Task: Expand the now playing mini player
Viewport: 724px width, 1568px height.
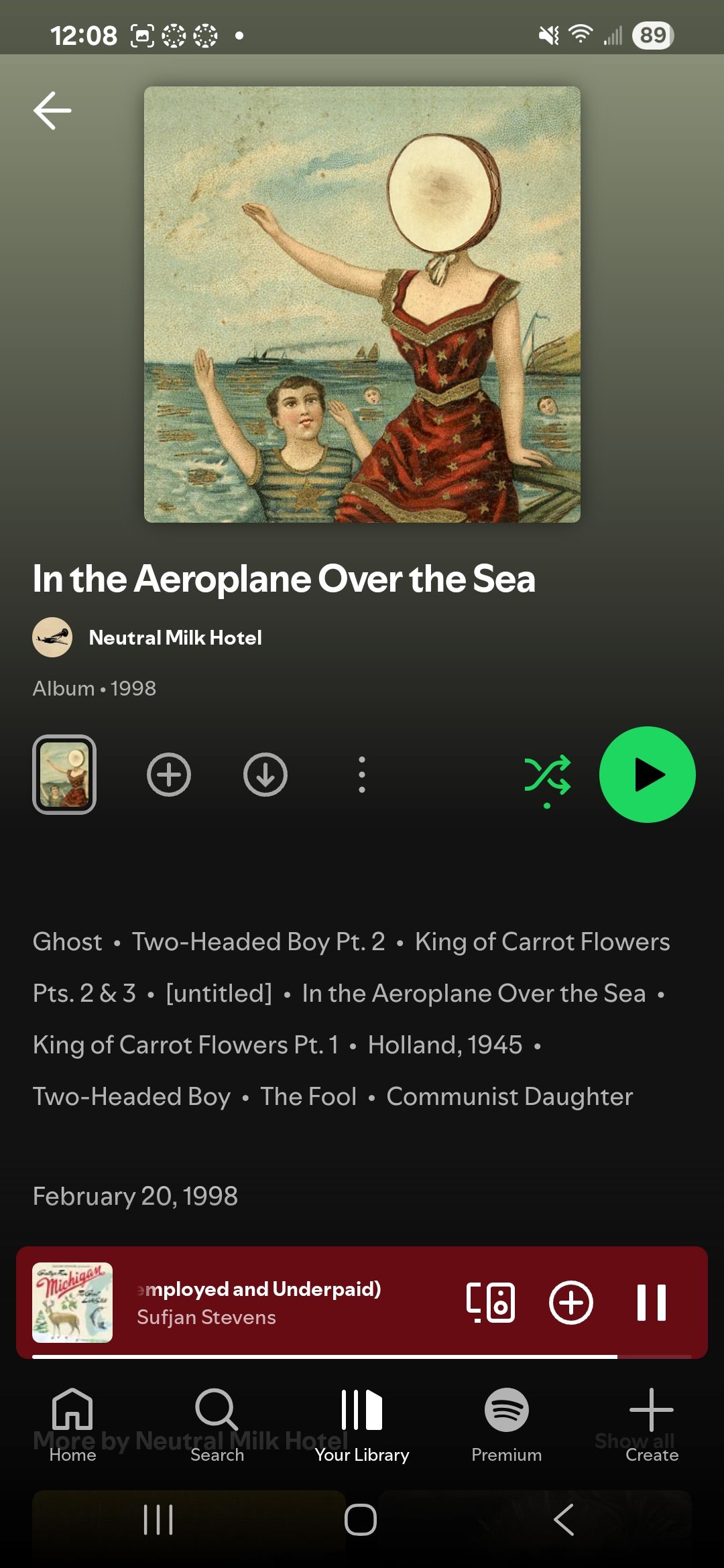Action: 268,1303
